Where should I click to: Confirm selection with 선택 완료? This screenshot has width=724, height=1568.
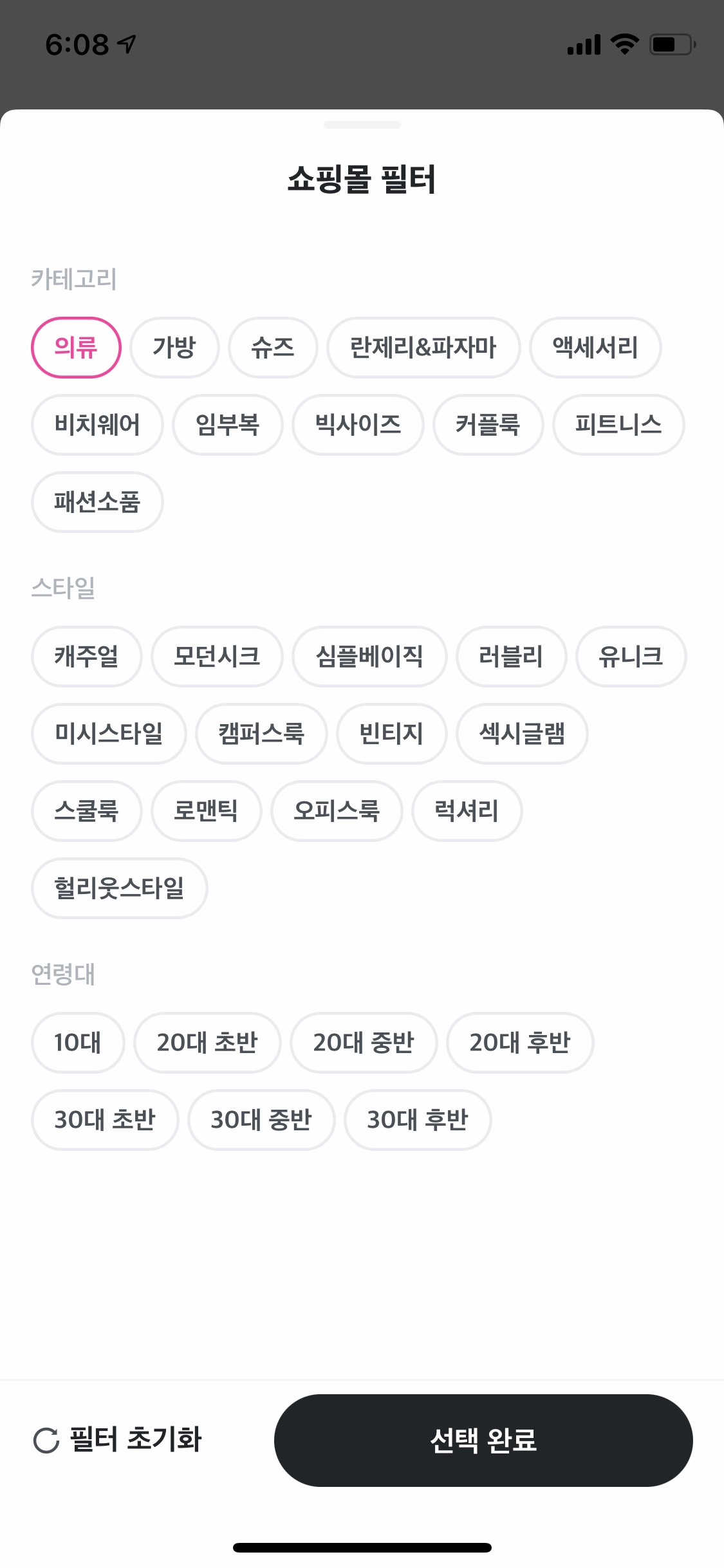tap(483, 1441)
